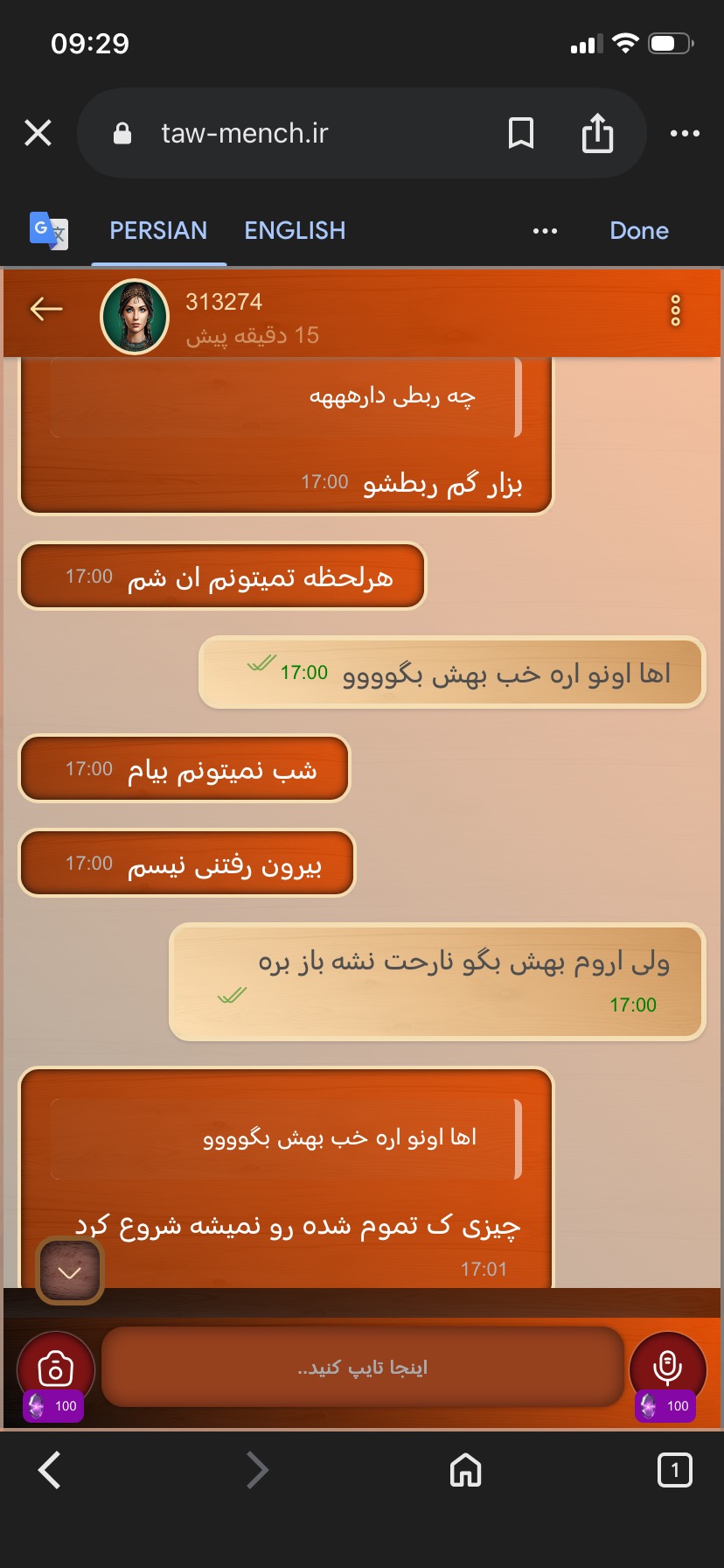This screenshot has height=1568, width=724.
Task: Tap Done on the translate bar
Action: click(639, 230)
